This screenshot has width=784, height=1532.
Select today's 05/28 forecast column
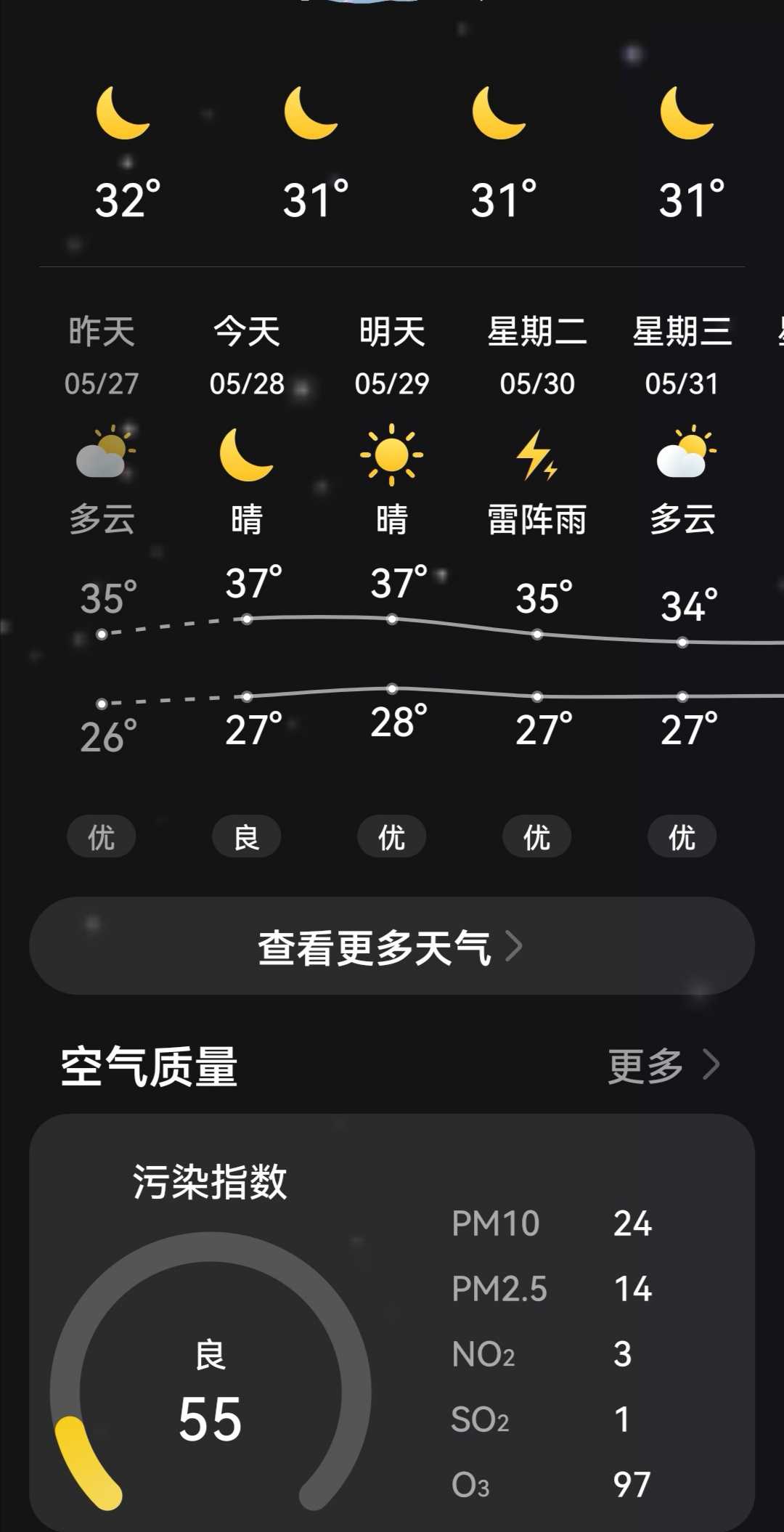pos(247,584)
